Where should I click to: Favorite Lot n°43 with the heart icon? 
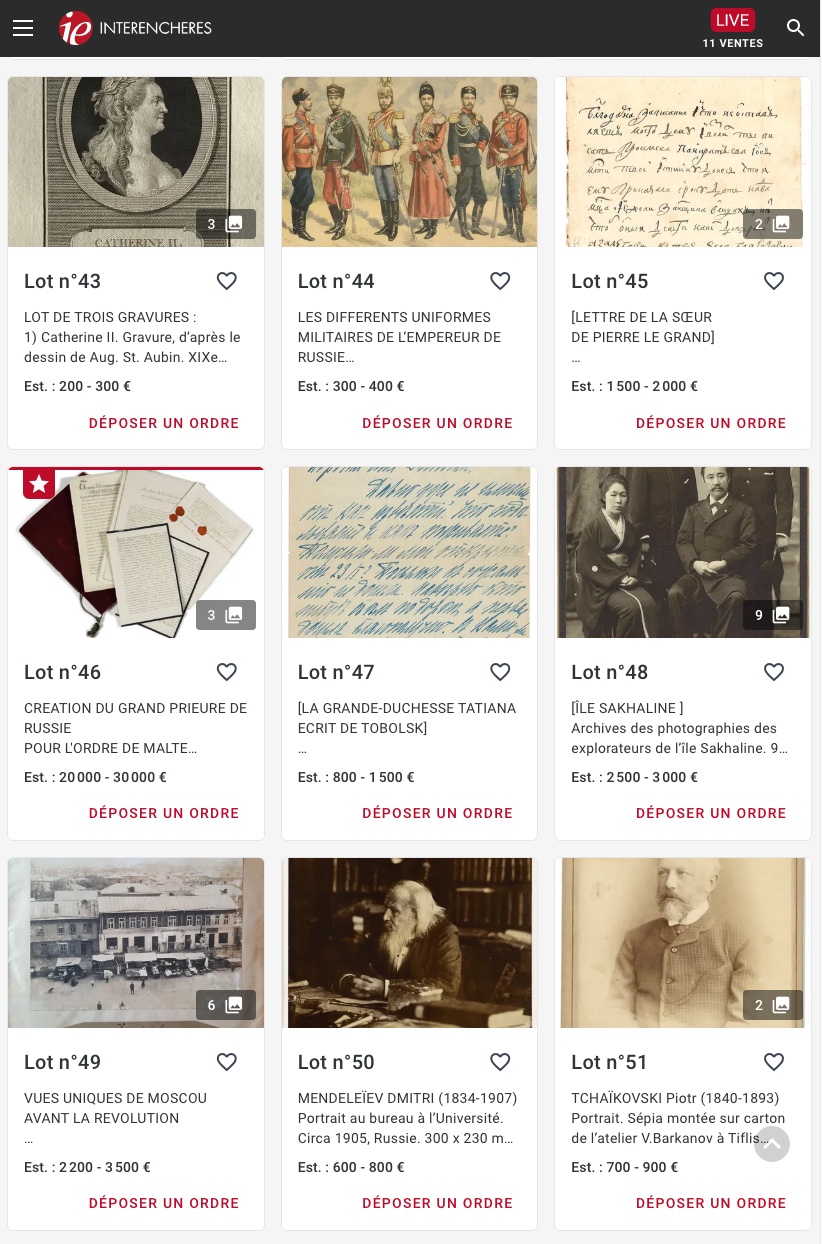tap(227, 281)
